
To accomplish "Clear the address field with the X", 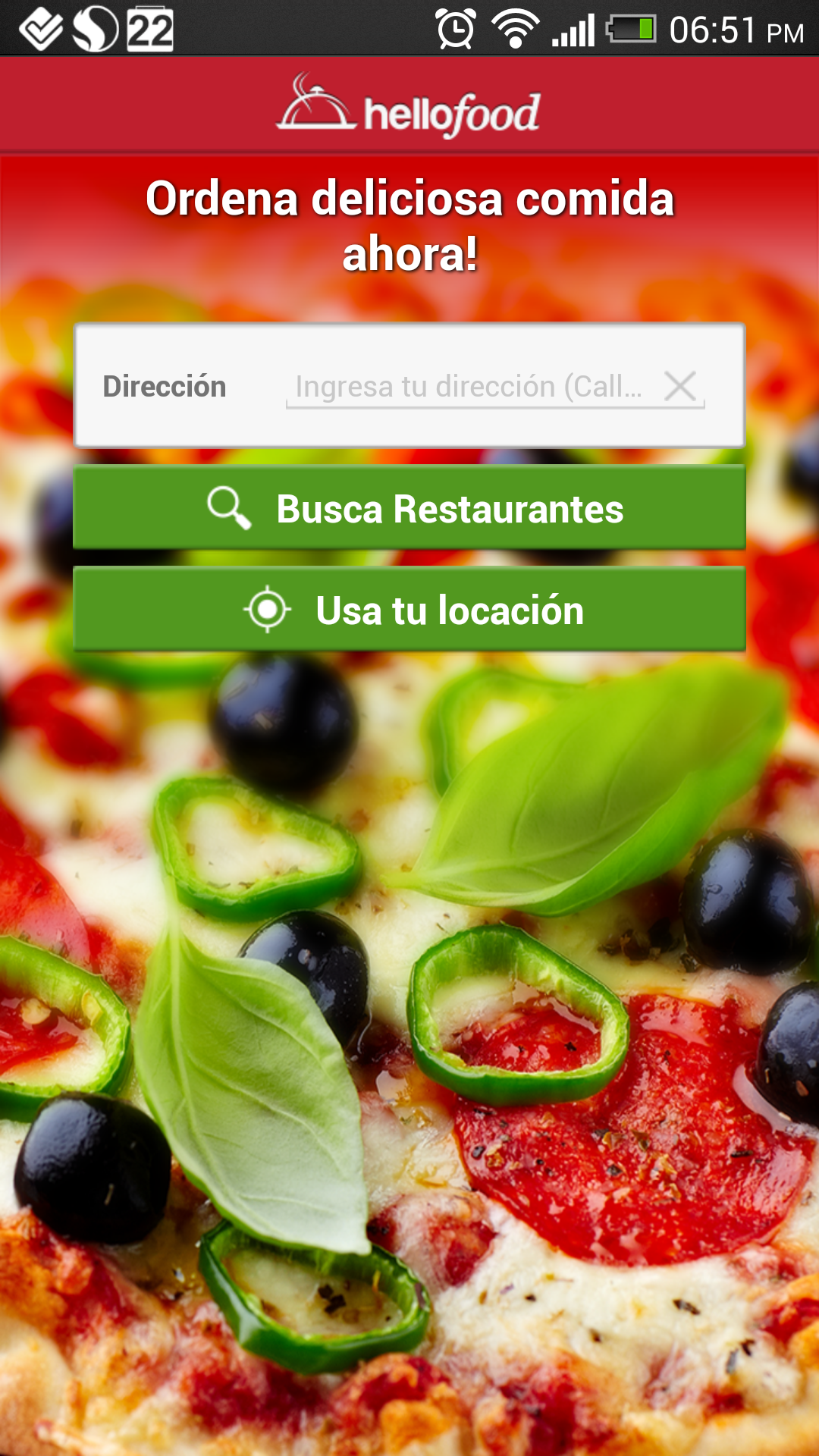I will (x=680, y=386).
